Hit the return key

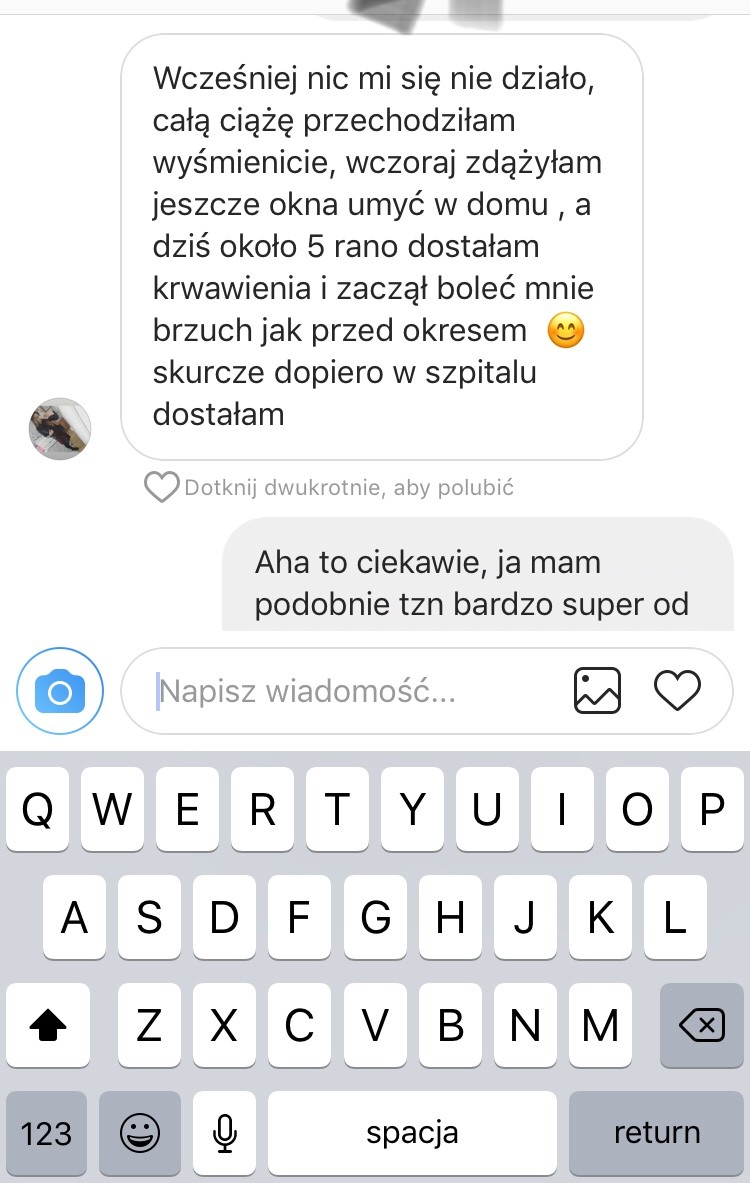[656, 1133]
